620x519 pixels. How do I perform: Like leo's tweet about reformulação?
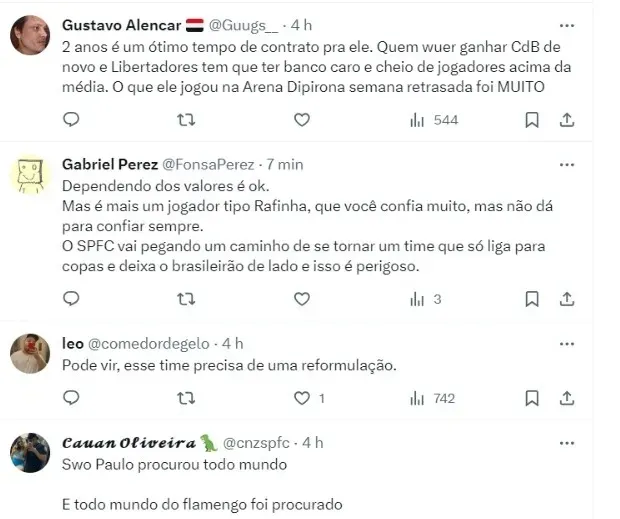(x=302, y=398)
